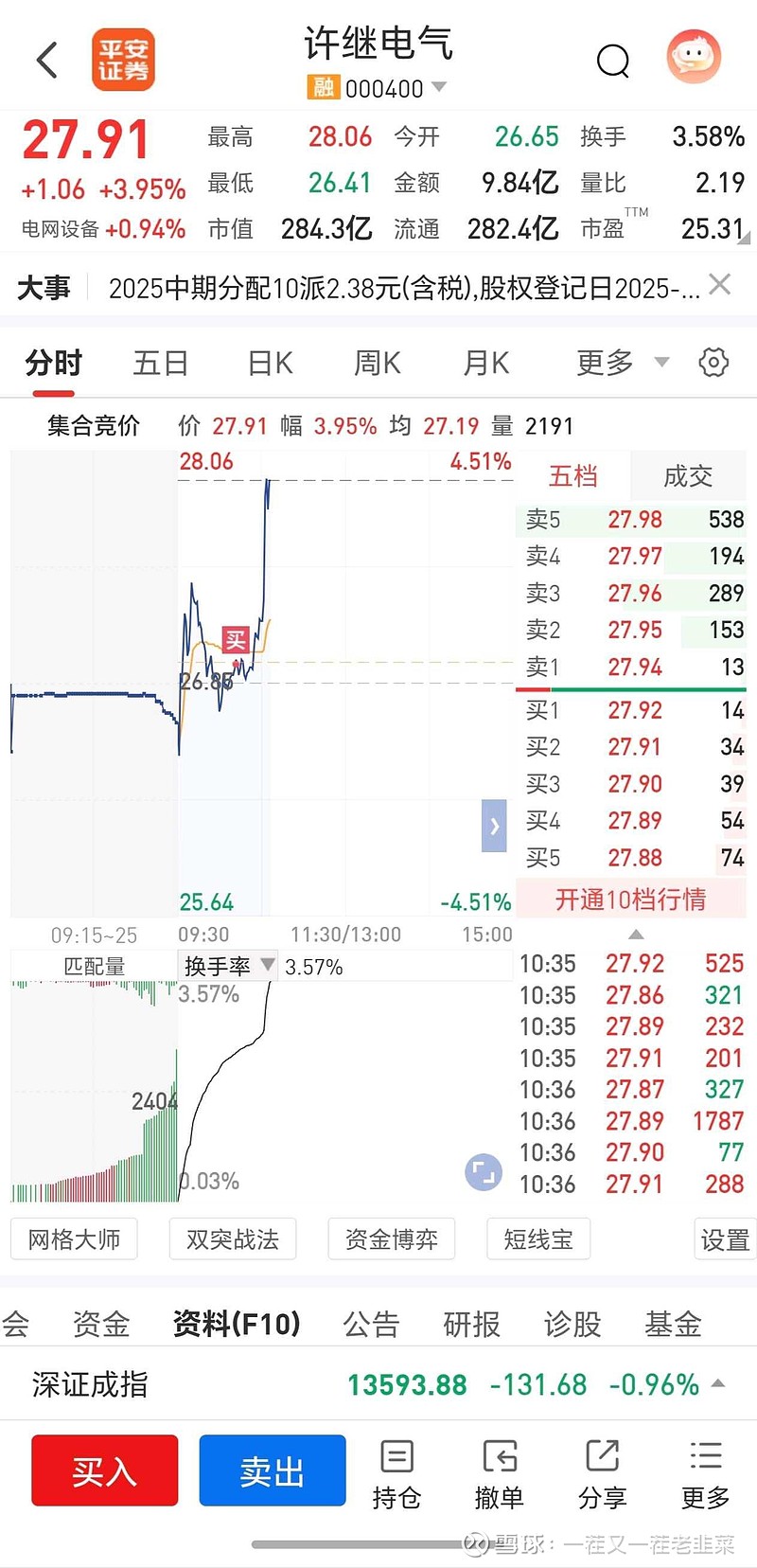Switch to the 成交 tab
The width and height of the screenshot is (757, 1568).
[x=687, y=476]
